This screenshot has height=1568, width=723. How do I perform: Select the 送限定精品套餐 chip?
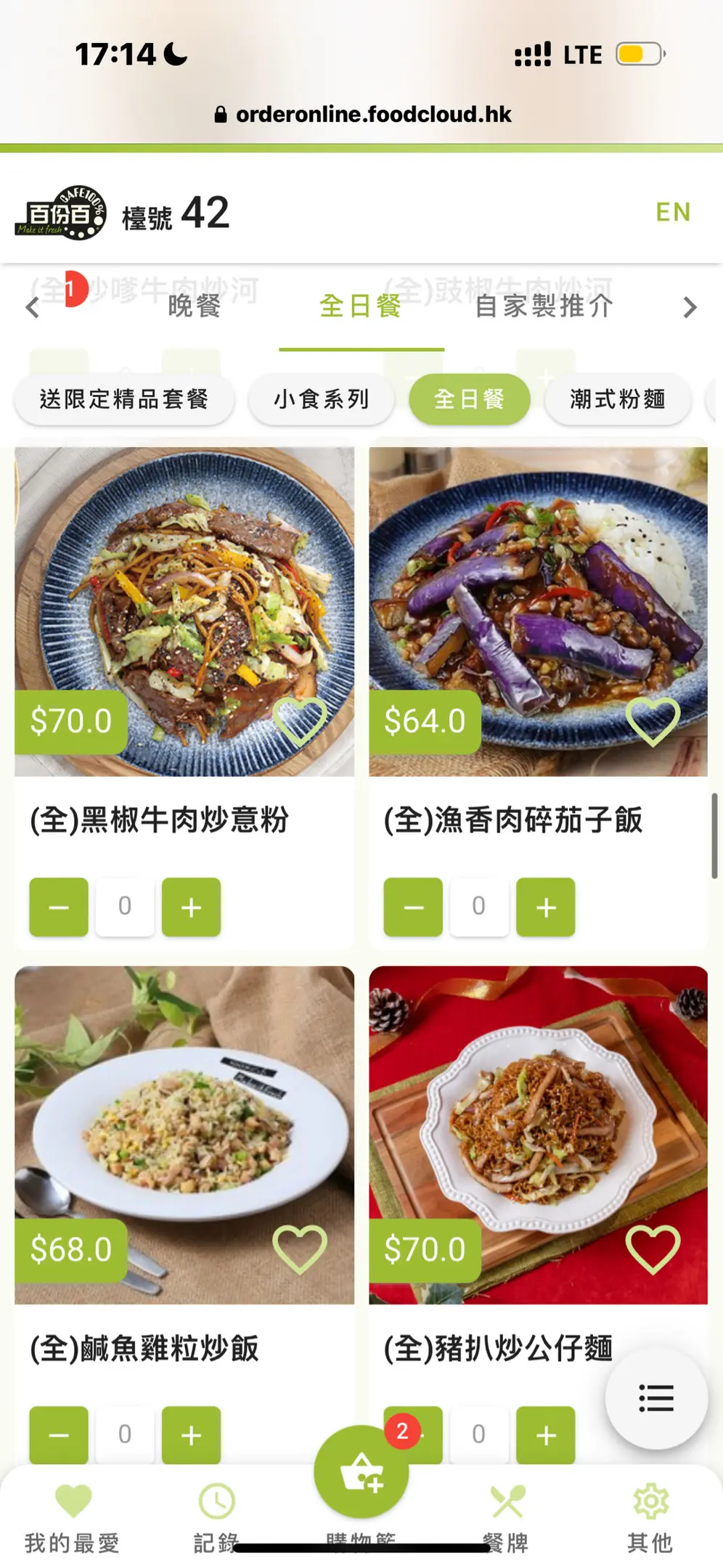tap(124, 399)
